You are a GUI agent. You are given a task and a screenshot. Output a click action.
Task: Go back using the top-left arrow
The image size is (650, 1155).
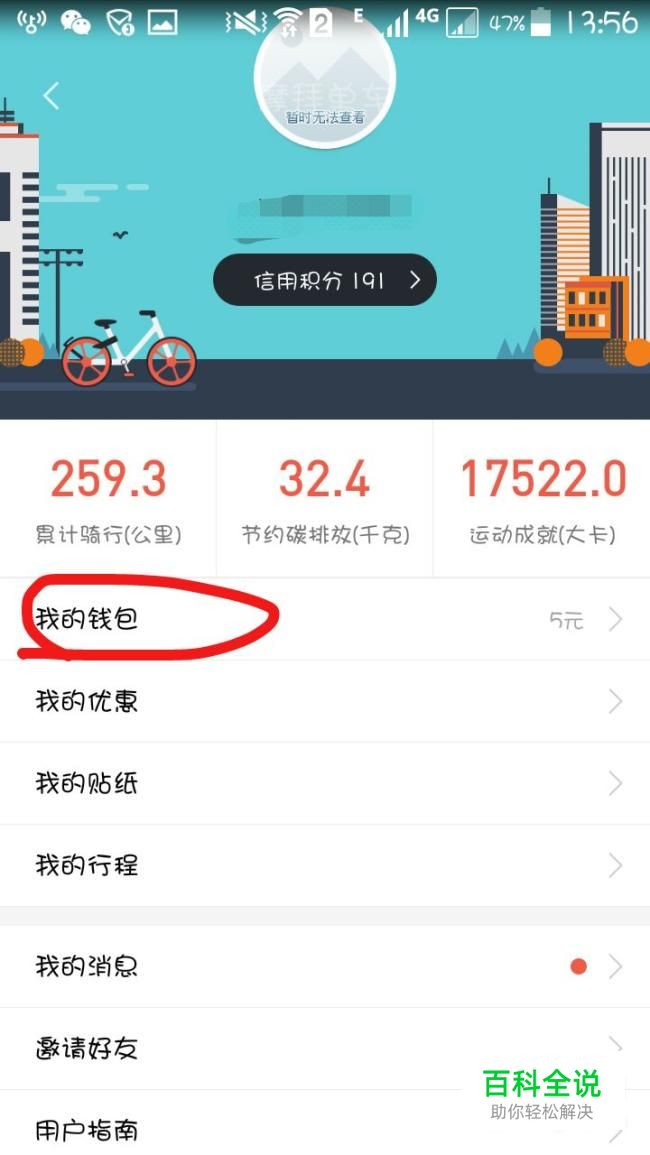(x=51, y=96)
